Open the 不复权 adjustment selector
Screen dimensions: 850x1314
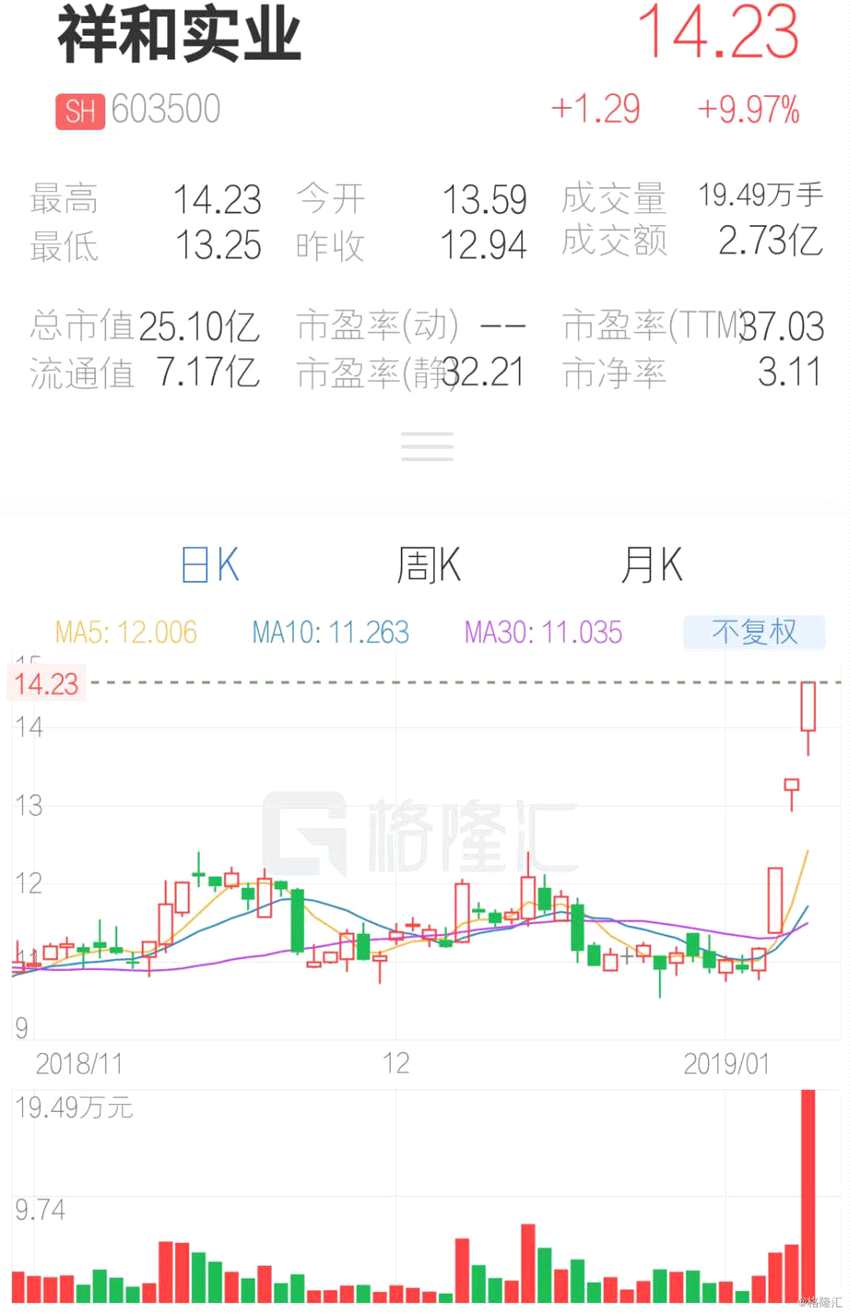click(x=754, y=632)
